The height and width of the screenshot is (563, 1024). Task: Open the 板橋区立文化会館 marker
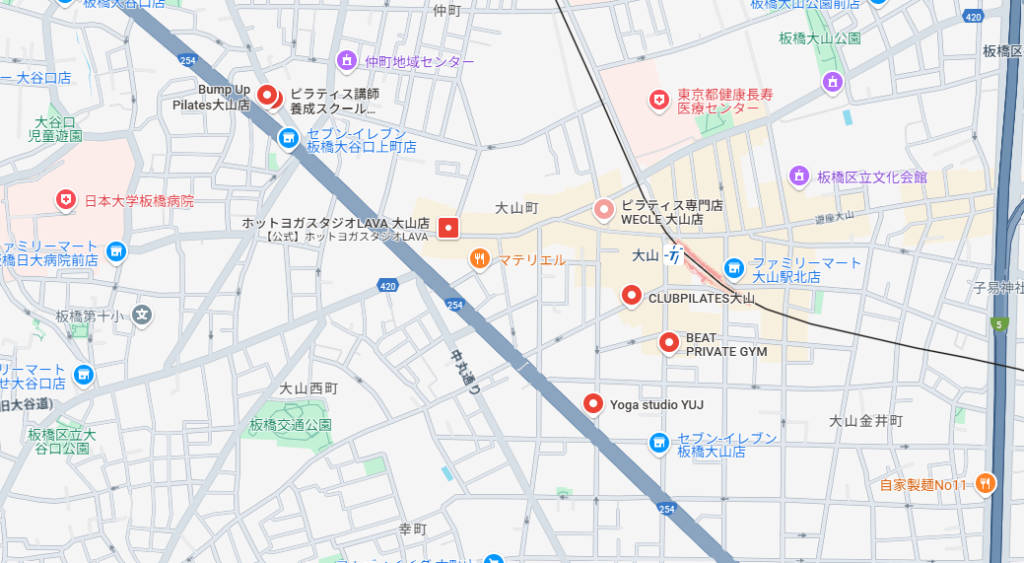coord(799,176)
